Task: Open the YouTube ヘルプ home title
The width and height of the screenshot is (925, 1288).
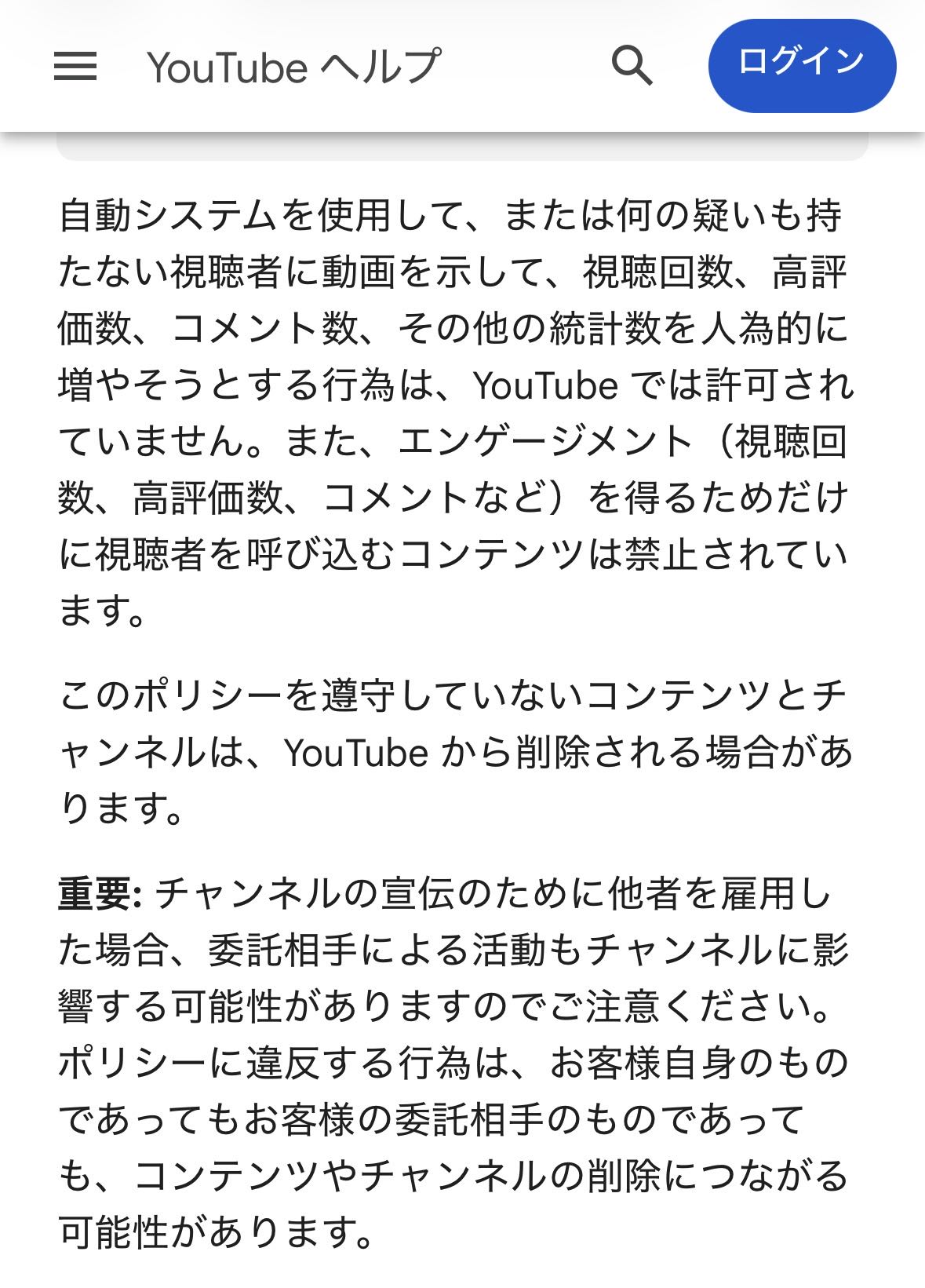Action: (294, 67)
